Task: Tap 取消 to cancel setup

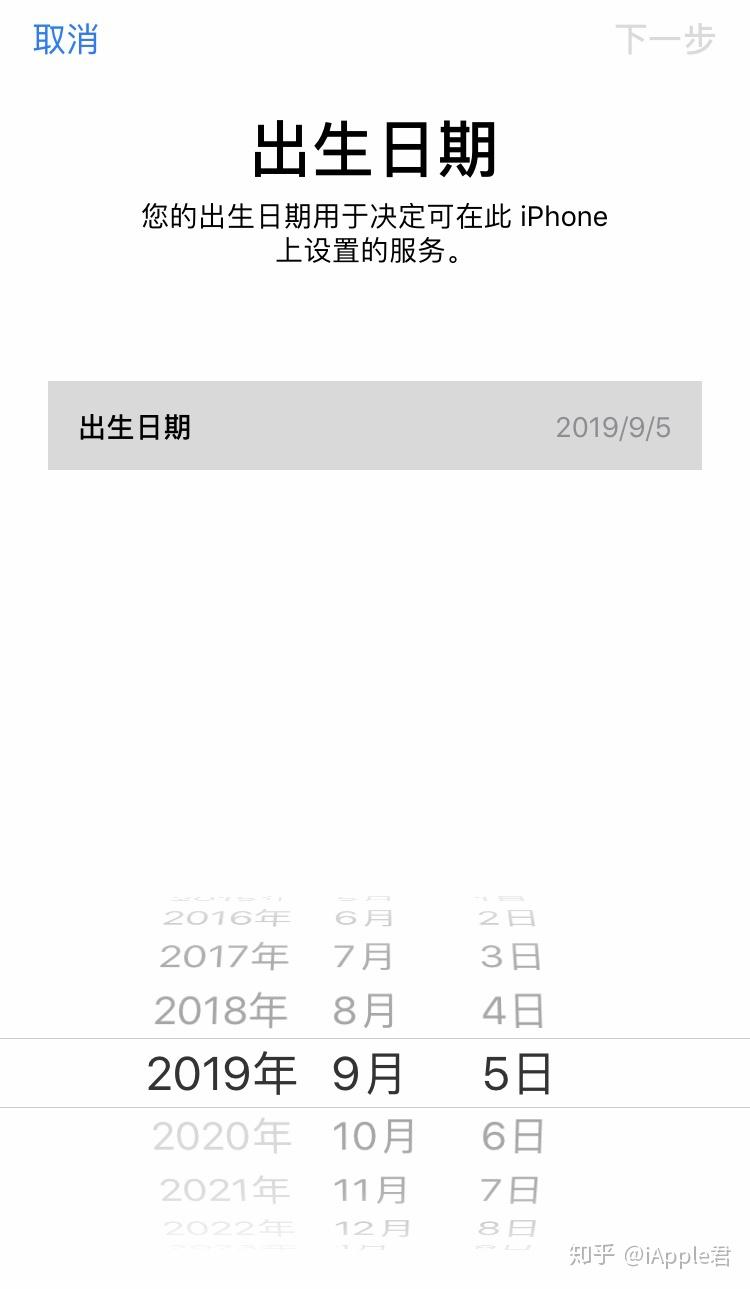Action: tap(66, 39)
